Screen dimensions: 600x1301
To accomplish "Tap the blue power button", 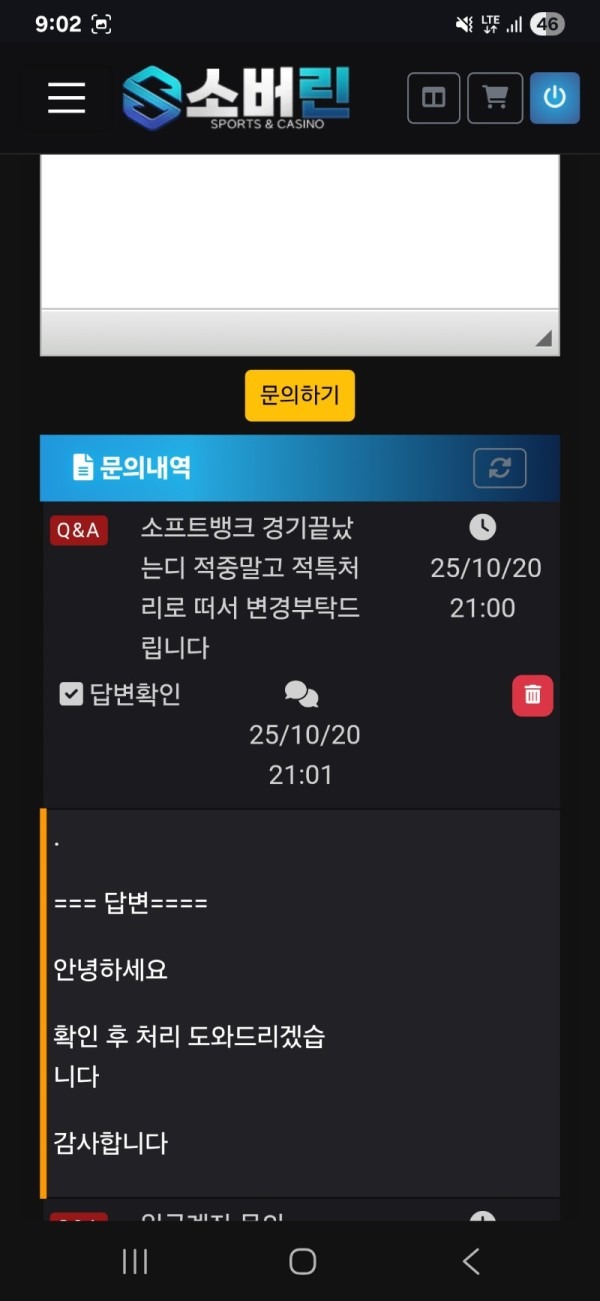I will (554, 98).
